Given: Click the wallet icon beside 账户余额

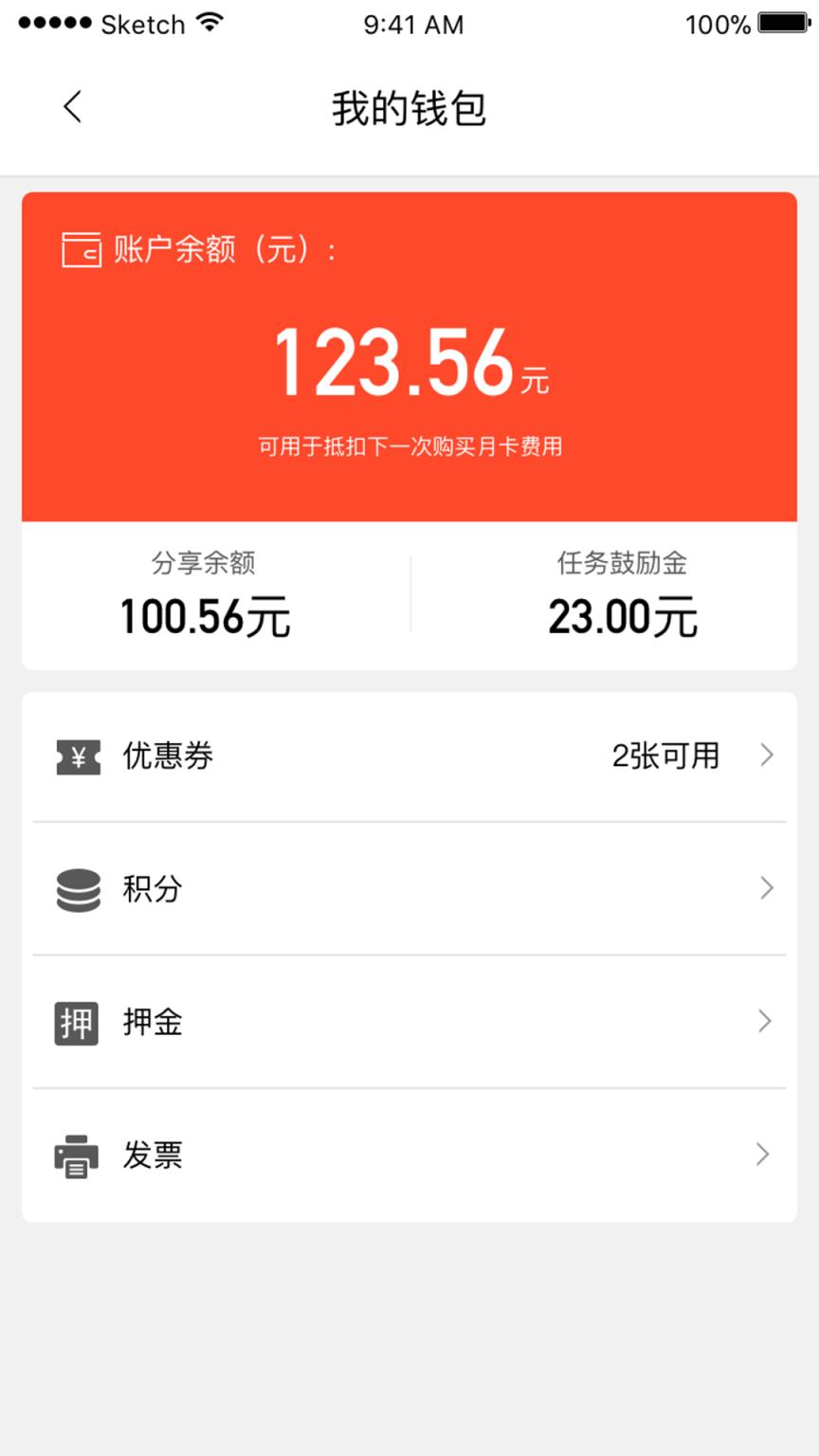Looking at the screenshot, I should (x=80, y=249).
